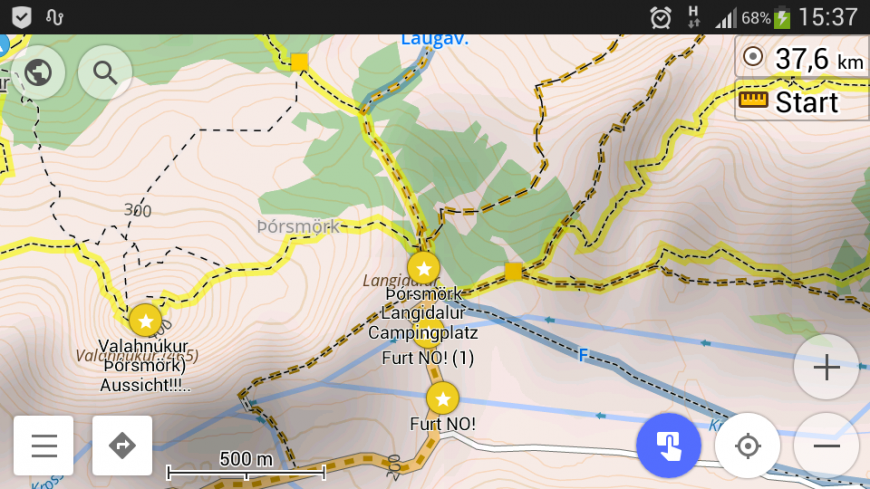Center map on my location
This screenshot has height=489, width=870.
click(x=748, y=445)
